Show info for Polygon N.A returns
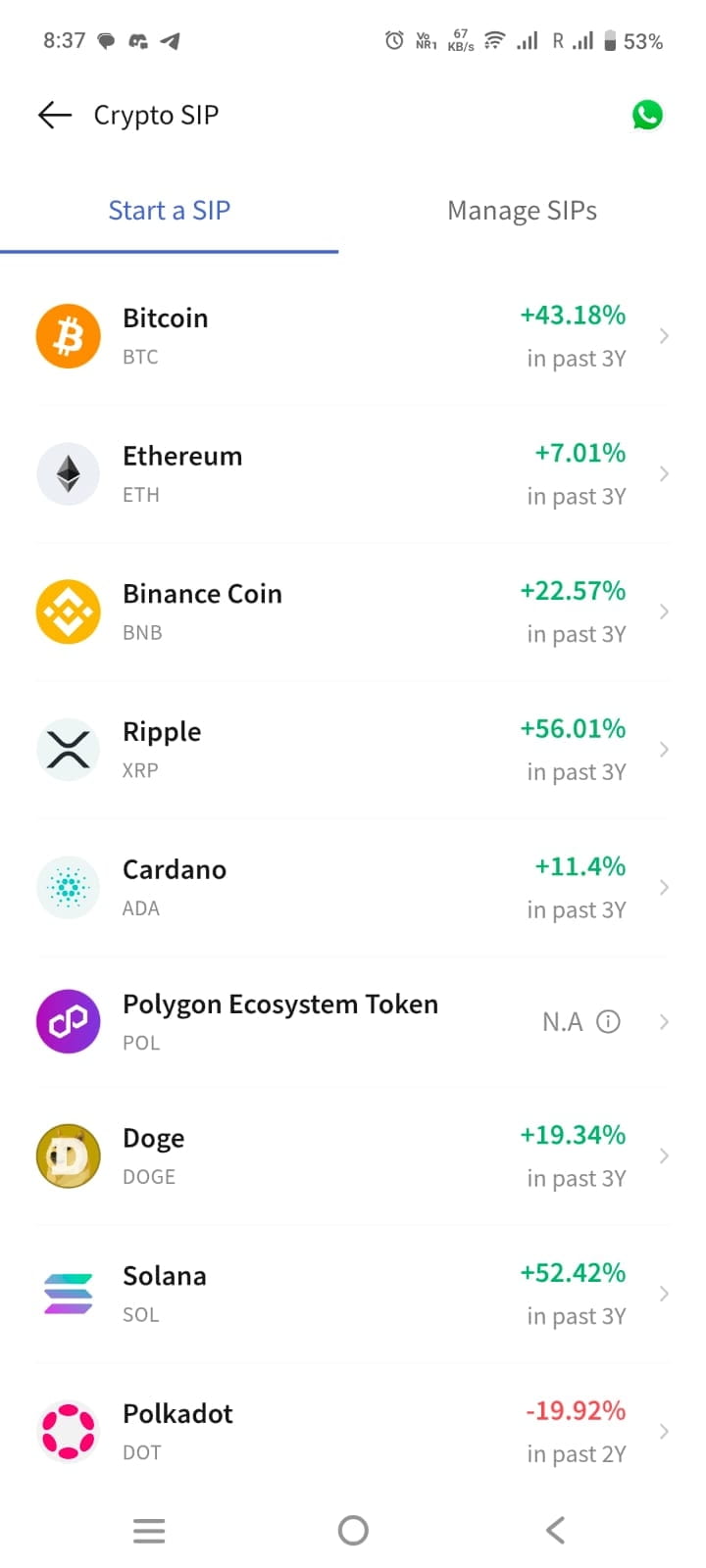The width and height of the screenshot is (706, 1568). coord(609,1022)
